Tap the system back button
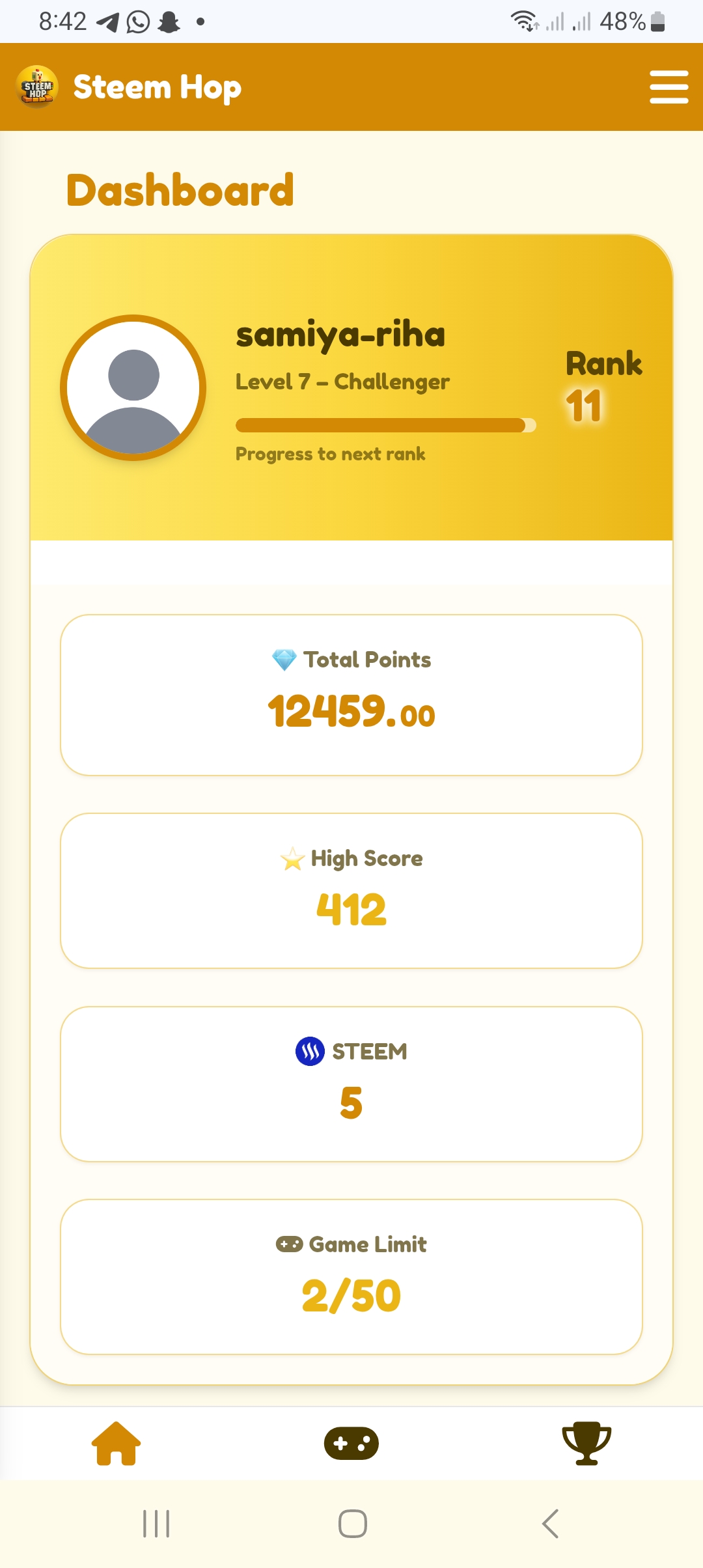The width and height of the screenshot is (703, 1568). [x=550, y=1524]
